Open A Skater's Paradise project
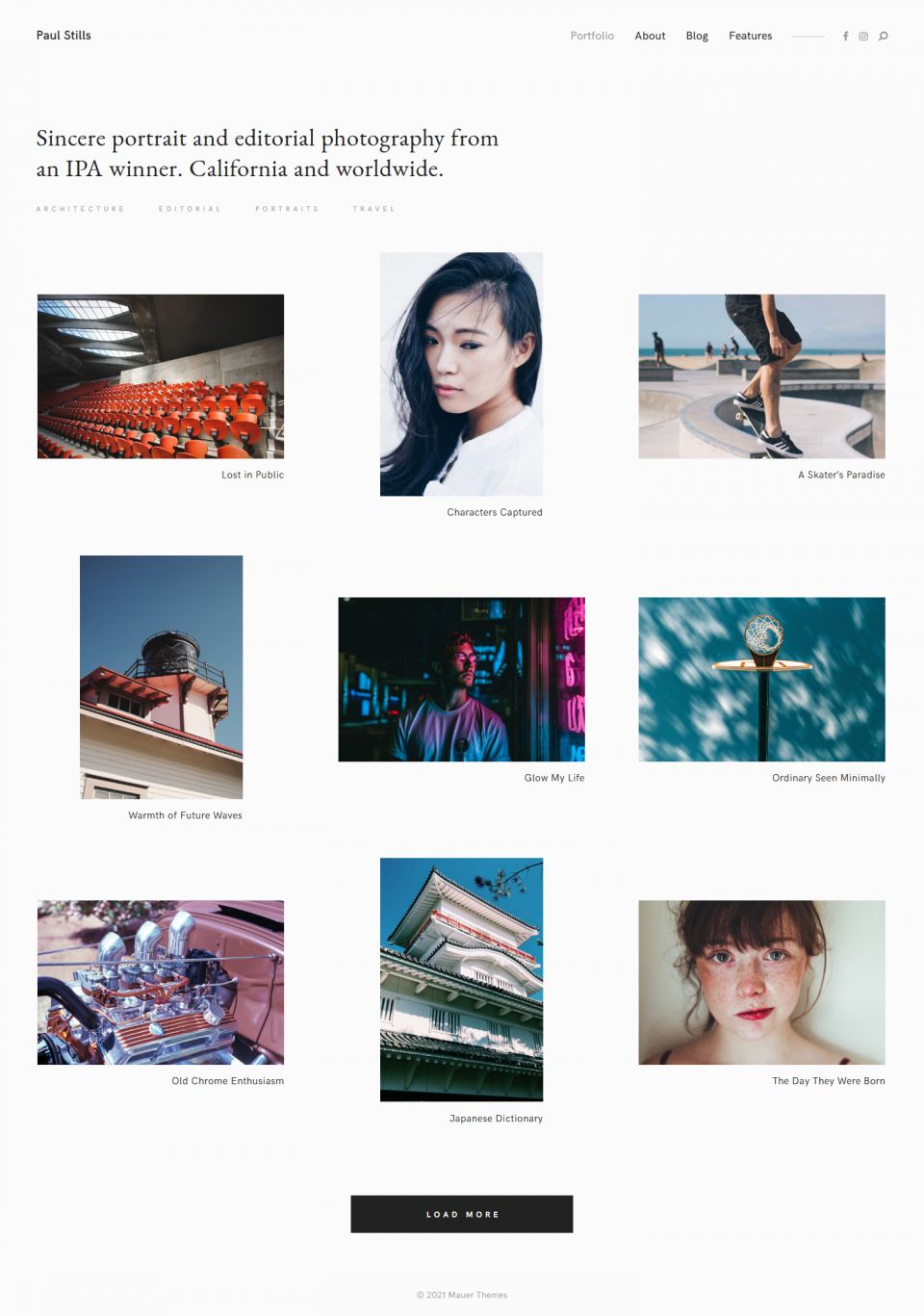 (761, 376)
